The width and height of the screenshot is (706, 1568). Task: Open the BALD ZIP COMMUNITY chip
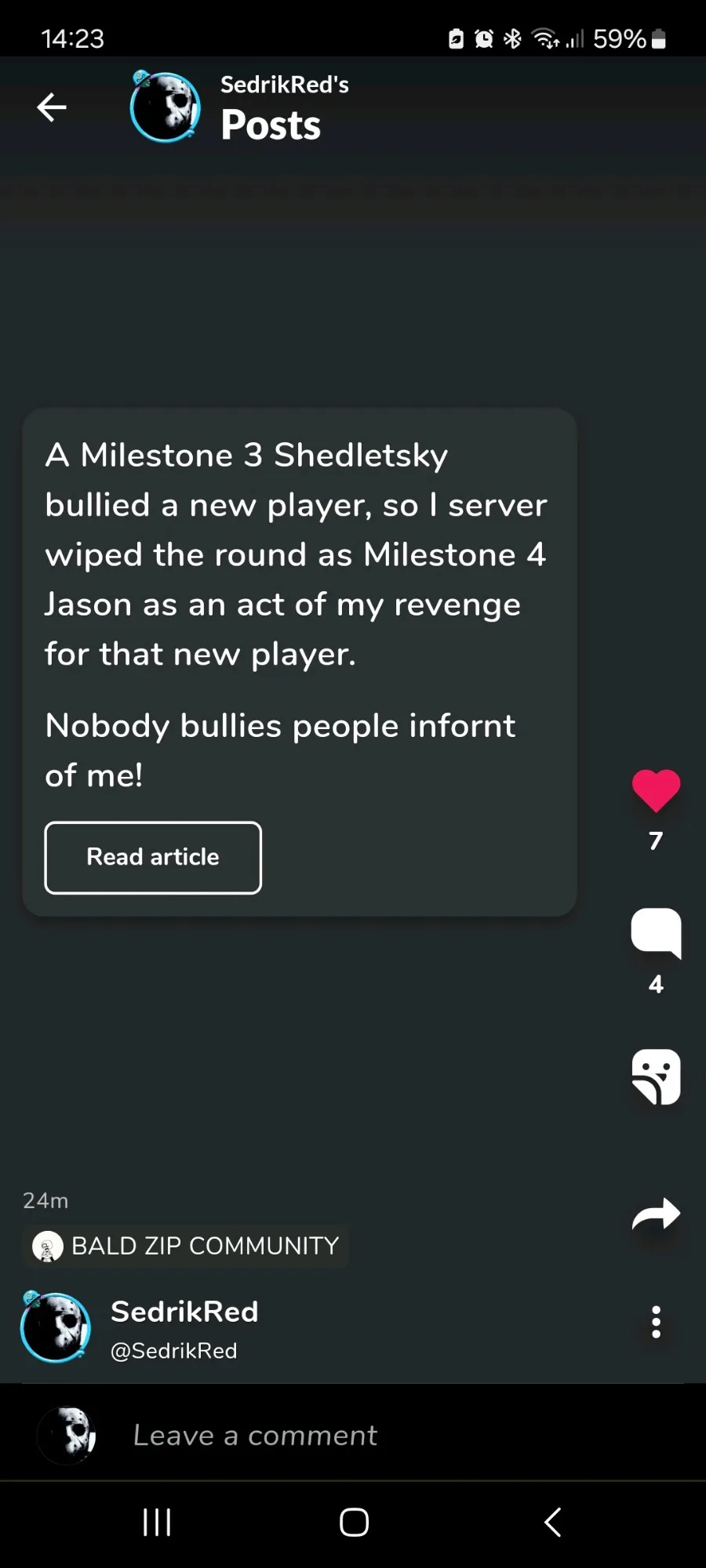pyautogui.click(x=186, y=1246)
